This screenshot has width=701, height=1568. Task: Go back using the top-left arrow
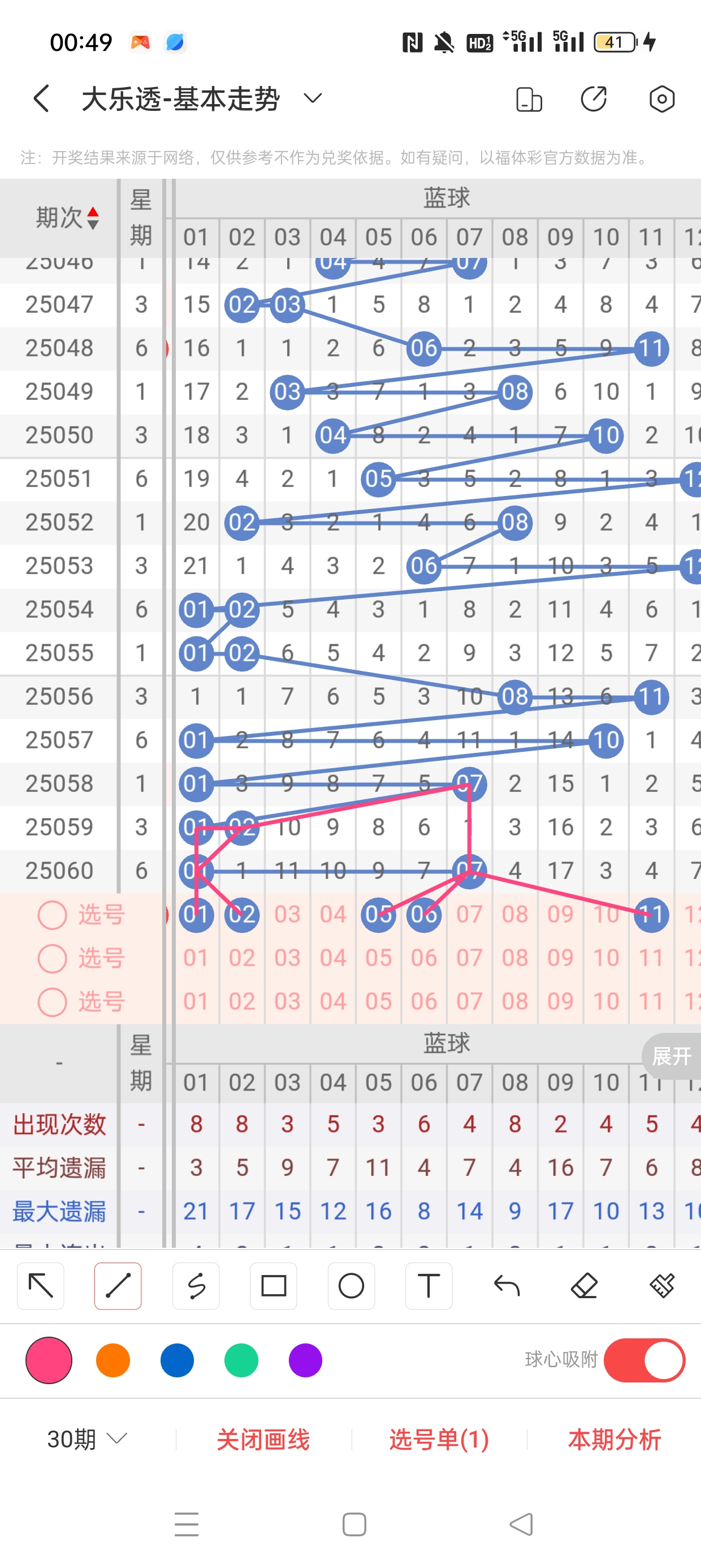41,98
